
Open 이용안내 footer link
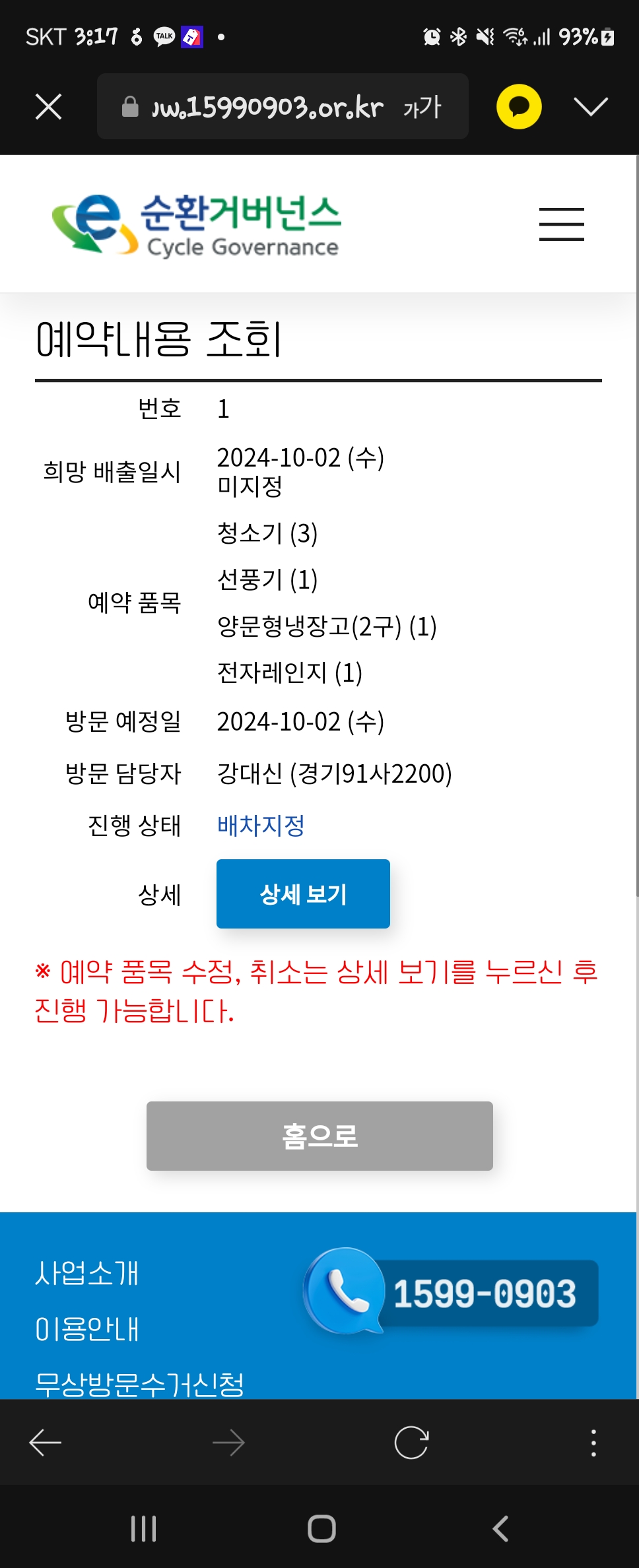click(87, 1329)
